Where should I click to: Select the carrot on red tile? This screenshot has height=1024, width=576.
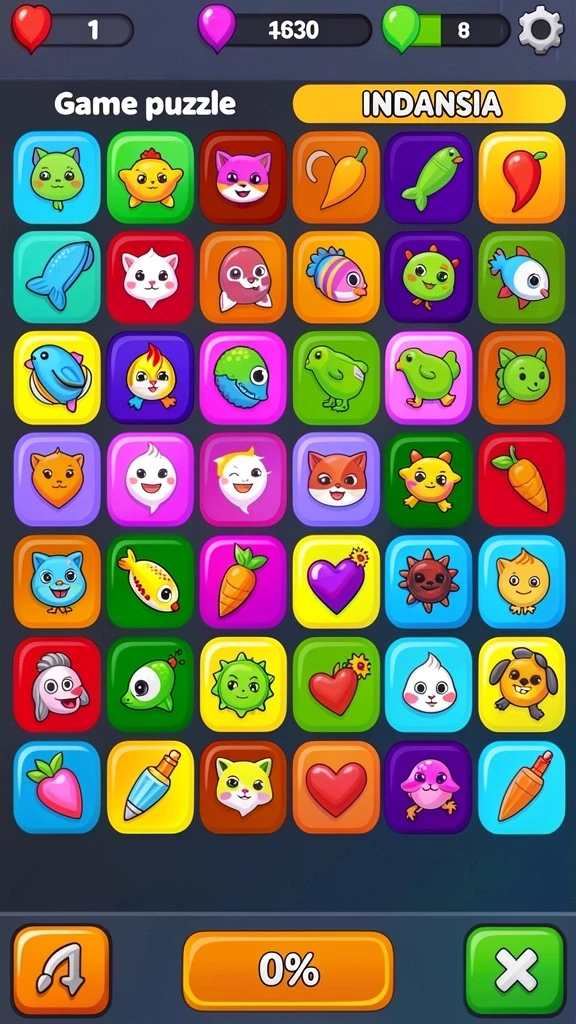point(522,479)
